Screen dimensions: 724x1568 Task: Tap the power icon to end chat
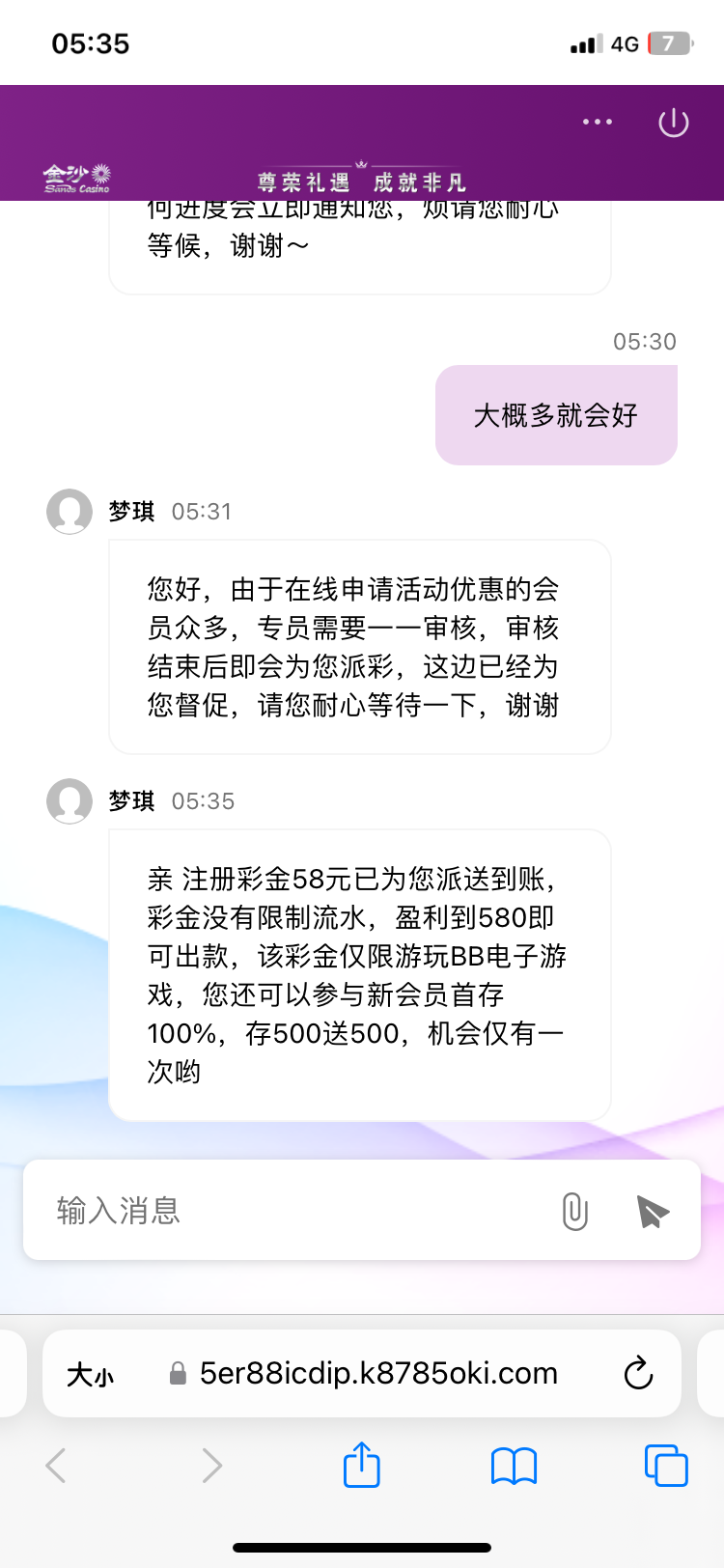point(673,123)
